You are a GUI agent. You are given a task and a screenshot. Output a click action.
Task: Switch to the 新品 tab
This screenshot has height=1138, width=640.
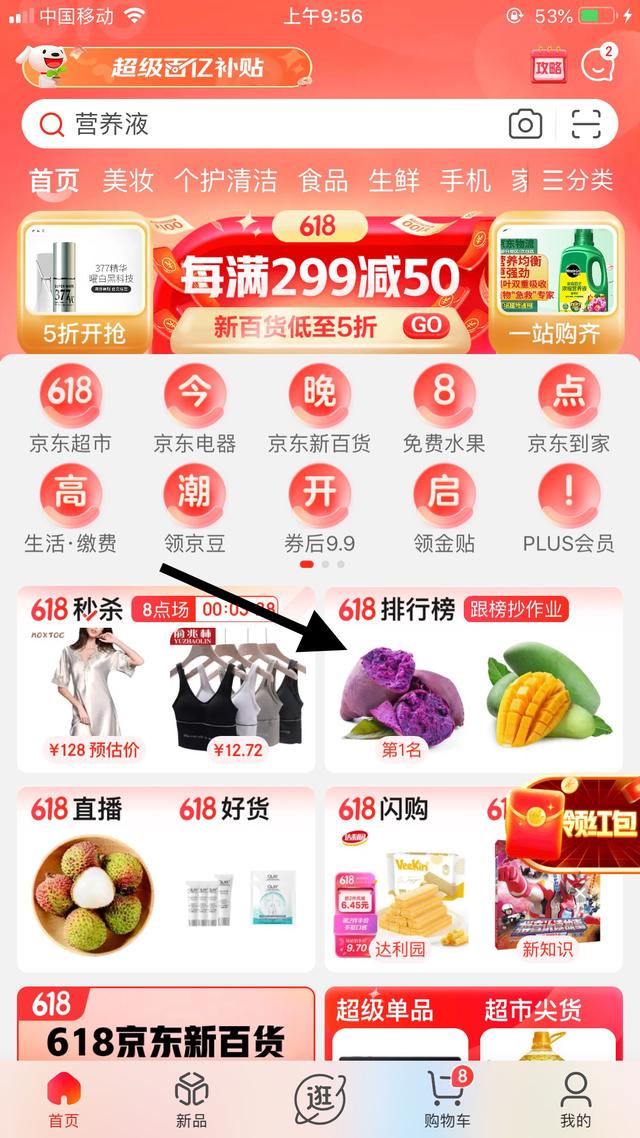click(191, 1098)
